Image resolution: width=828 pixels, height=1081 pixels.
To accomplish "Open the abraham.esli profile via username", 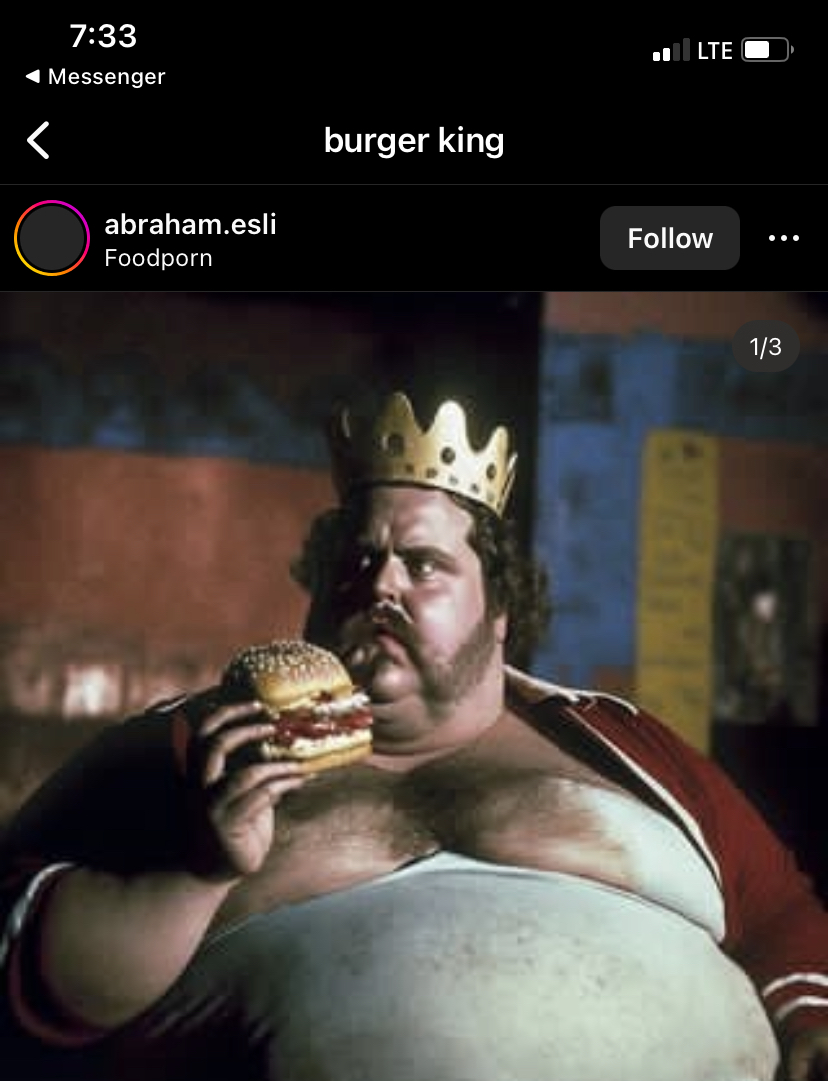I will tap(190, 225).
